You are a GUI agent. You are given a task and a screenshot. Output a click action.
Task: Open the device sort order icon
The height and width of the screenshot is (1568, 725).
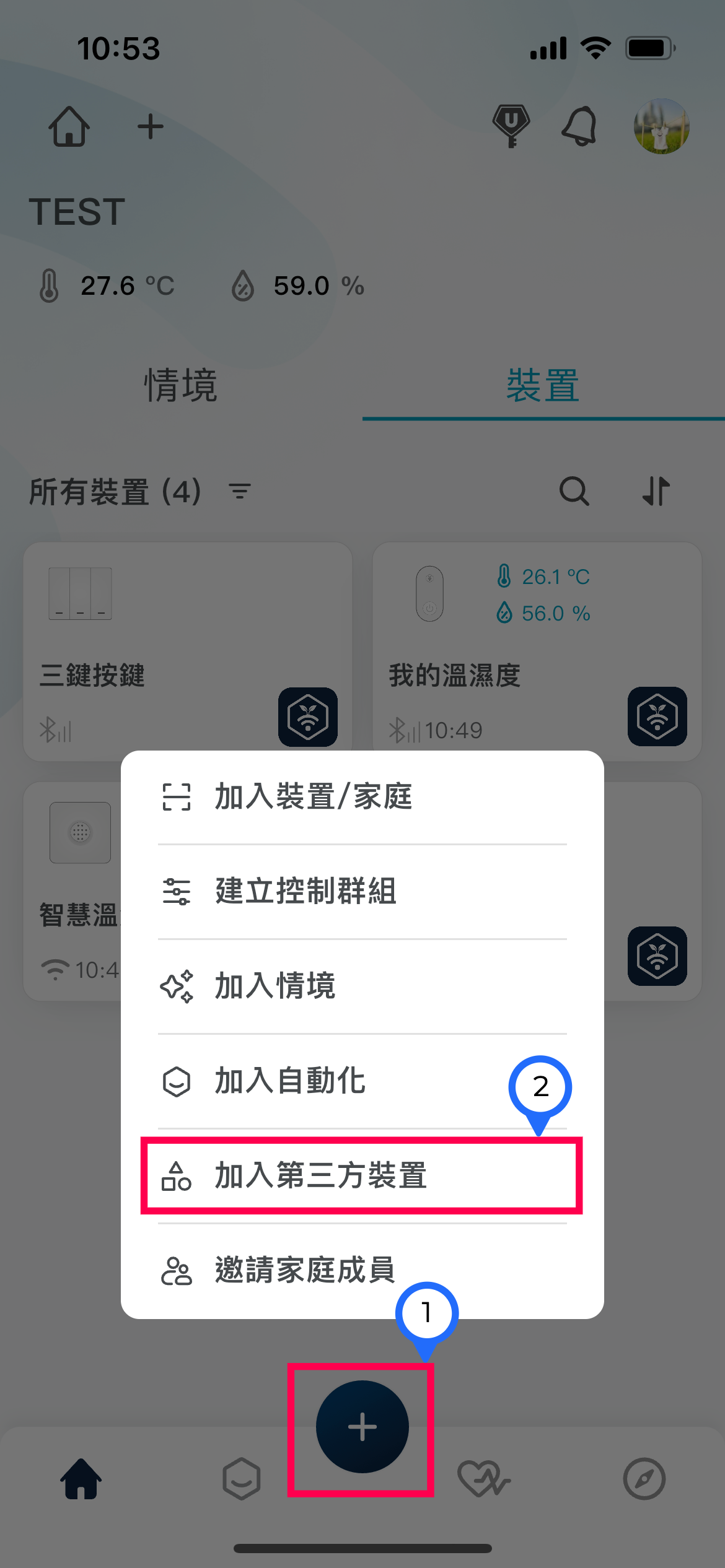tap(656, 492)
